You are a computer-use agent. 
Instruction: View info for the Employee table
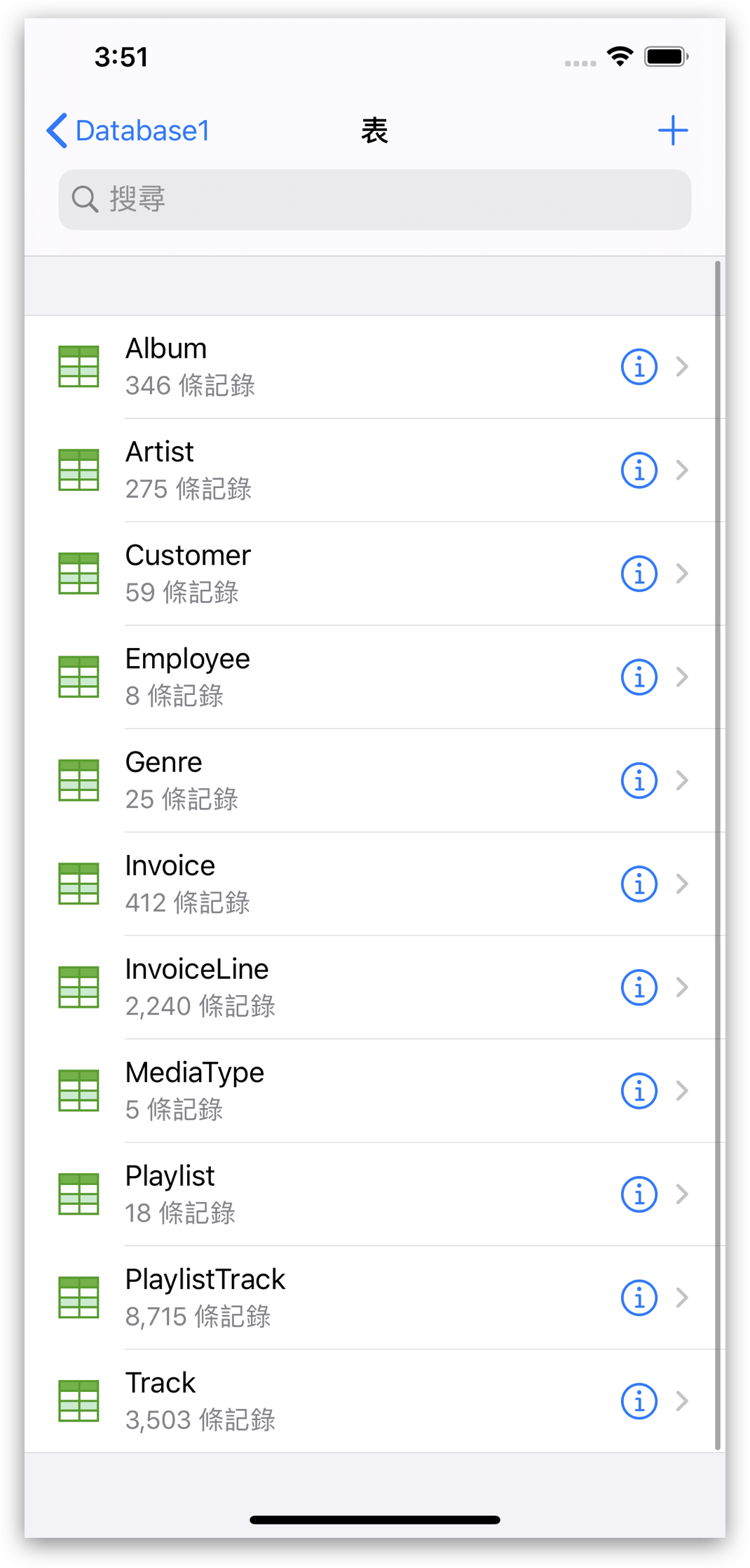(639, 677)
